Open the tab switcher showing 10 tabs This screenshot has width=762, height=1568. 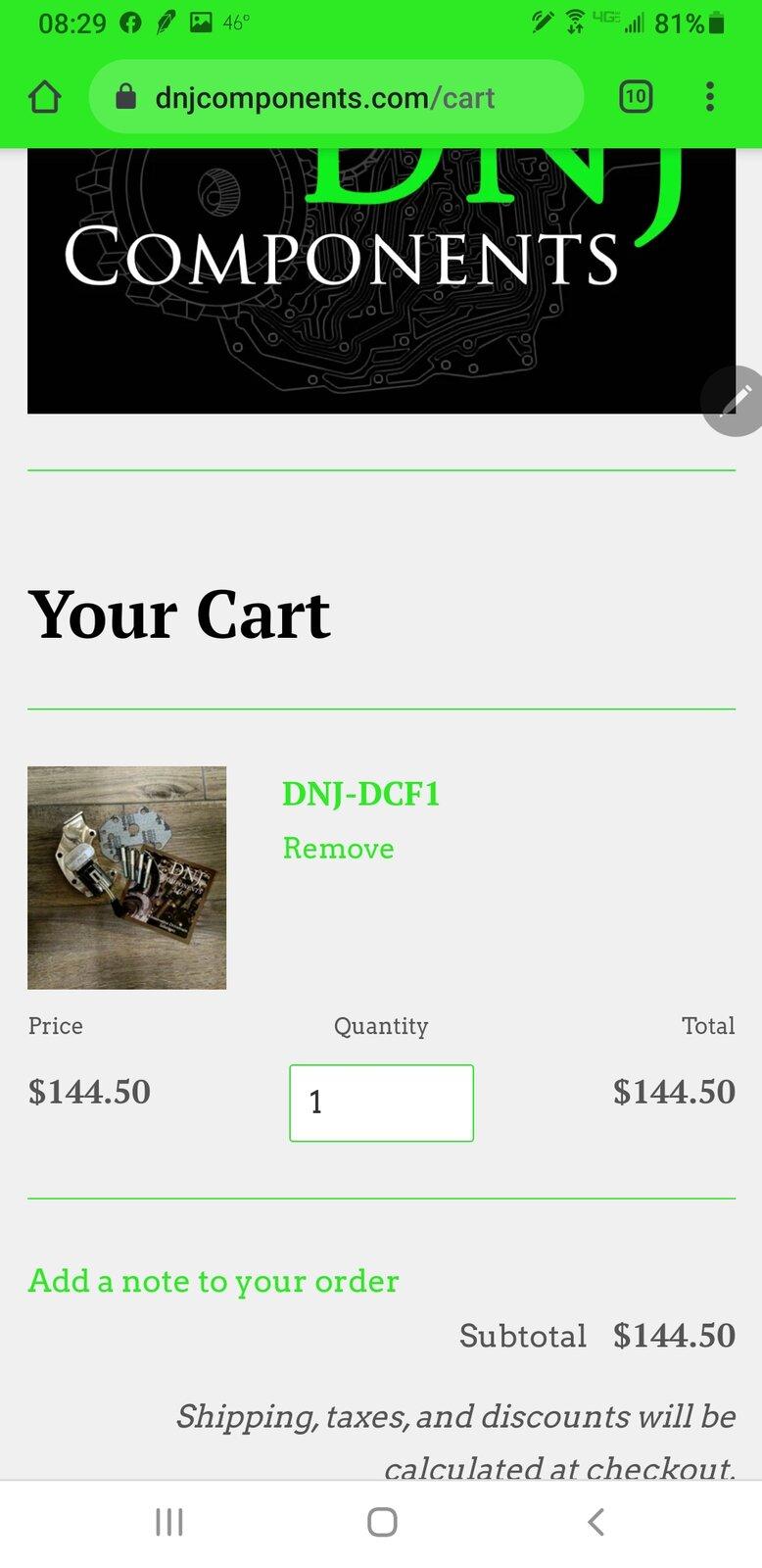click(x=636, y=97)
